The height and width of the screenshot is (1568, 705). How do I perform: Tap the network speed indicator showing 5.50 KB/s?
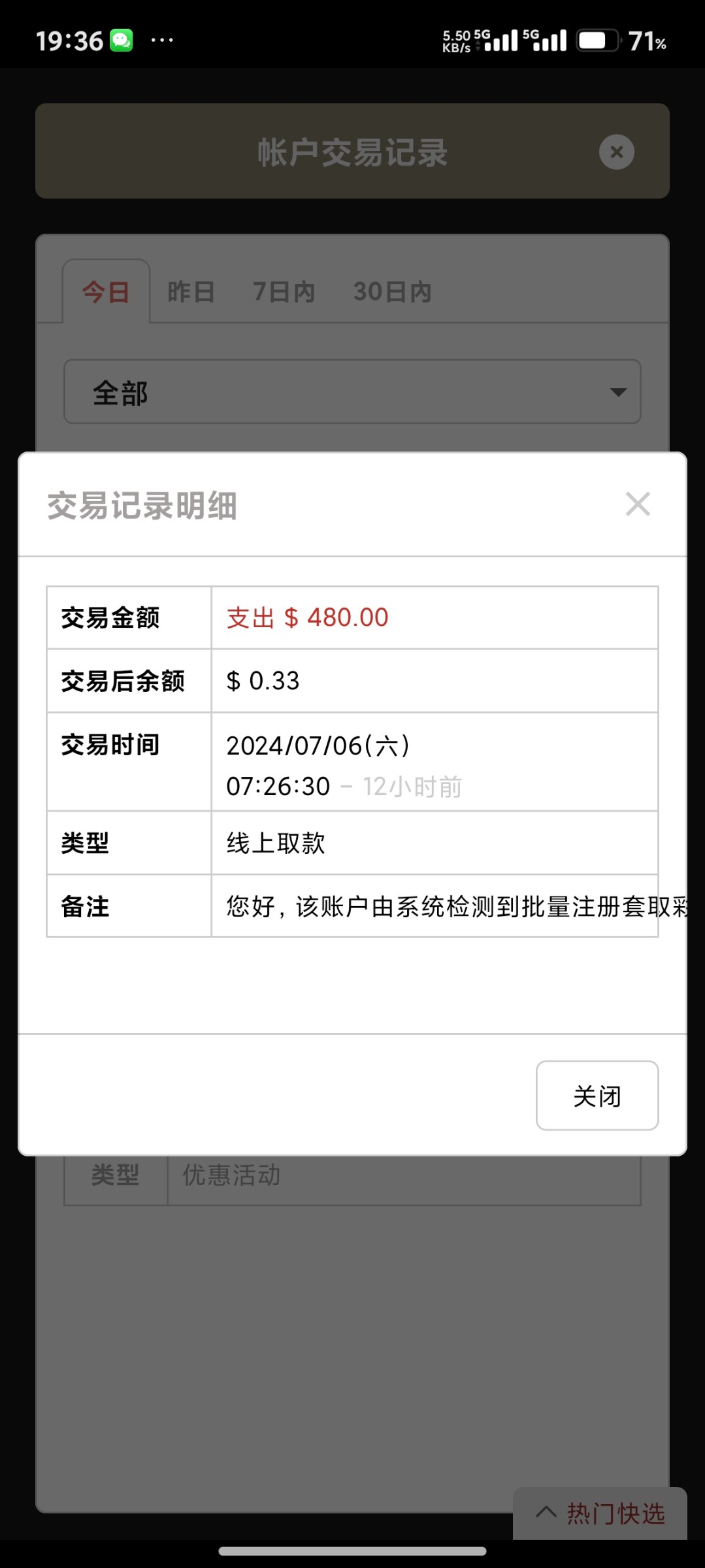point(456,41)
